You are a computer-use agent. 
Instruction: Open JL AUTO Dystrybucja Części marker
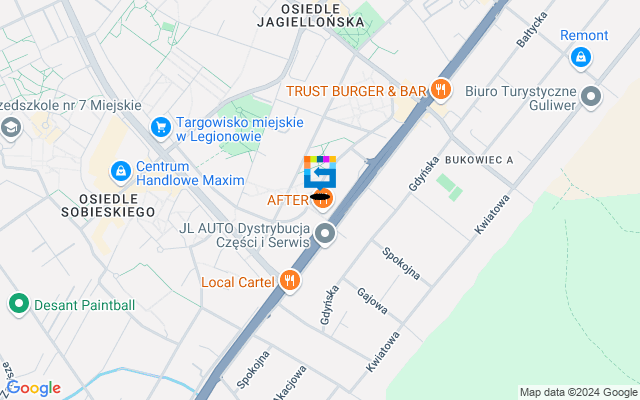(325, 235)
